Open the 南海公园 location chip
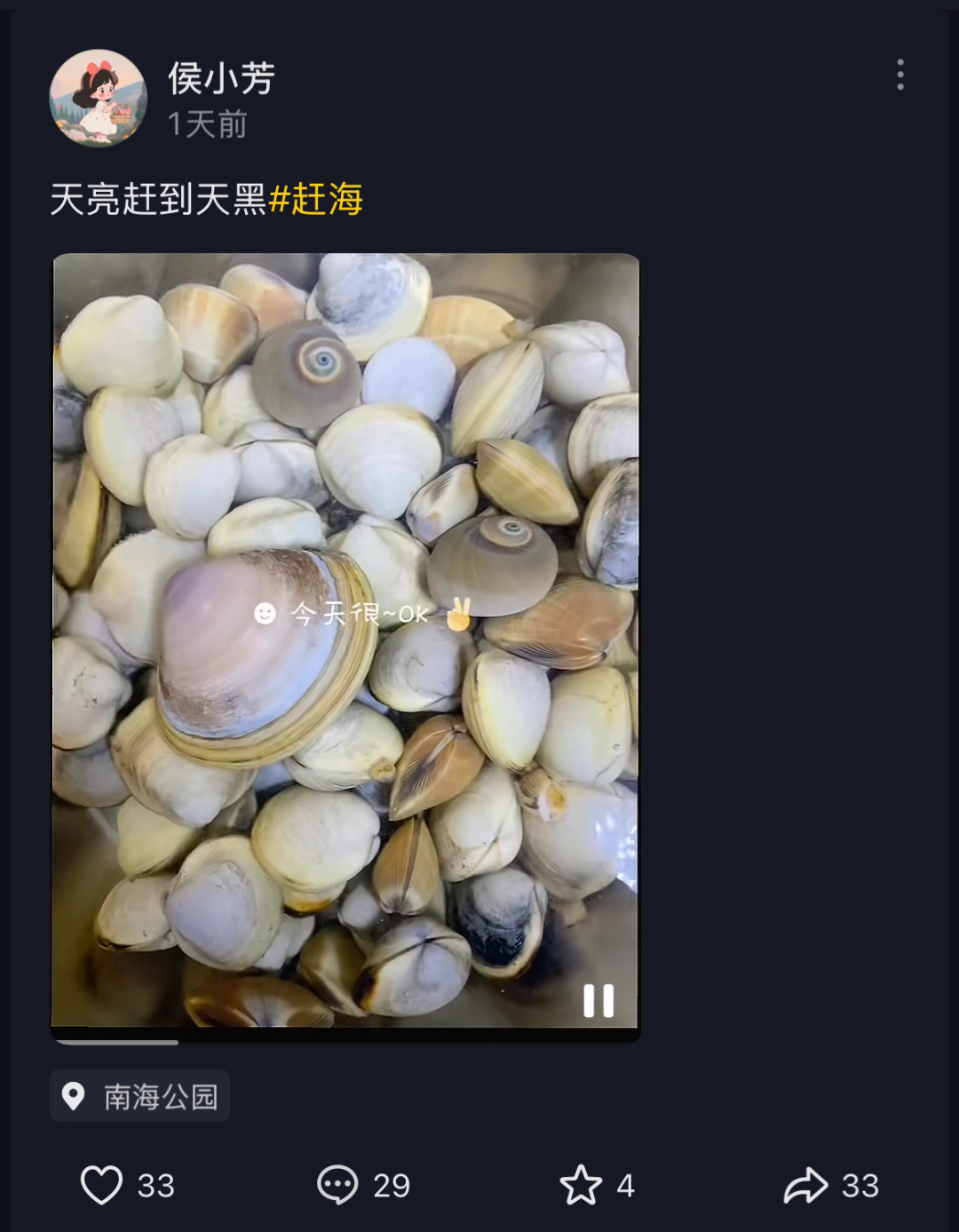This screenshot has width=959, height=1232. pos(140,1097)
